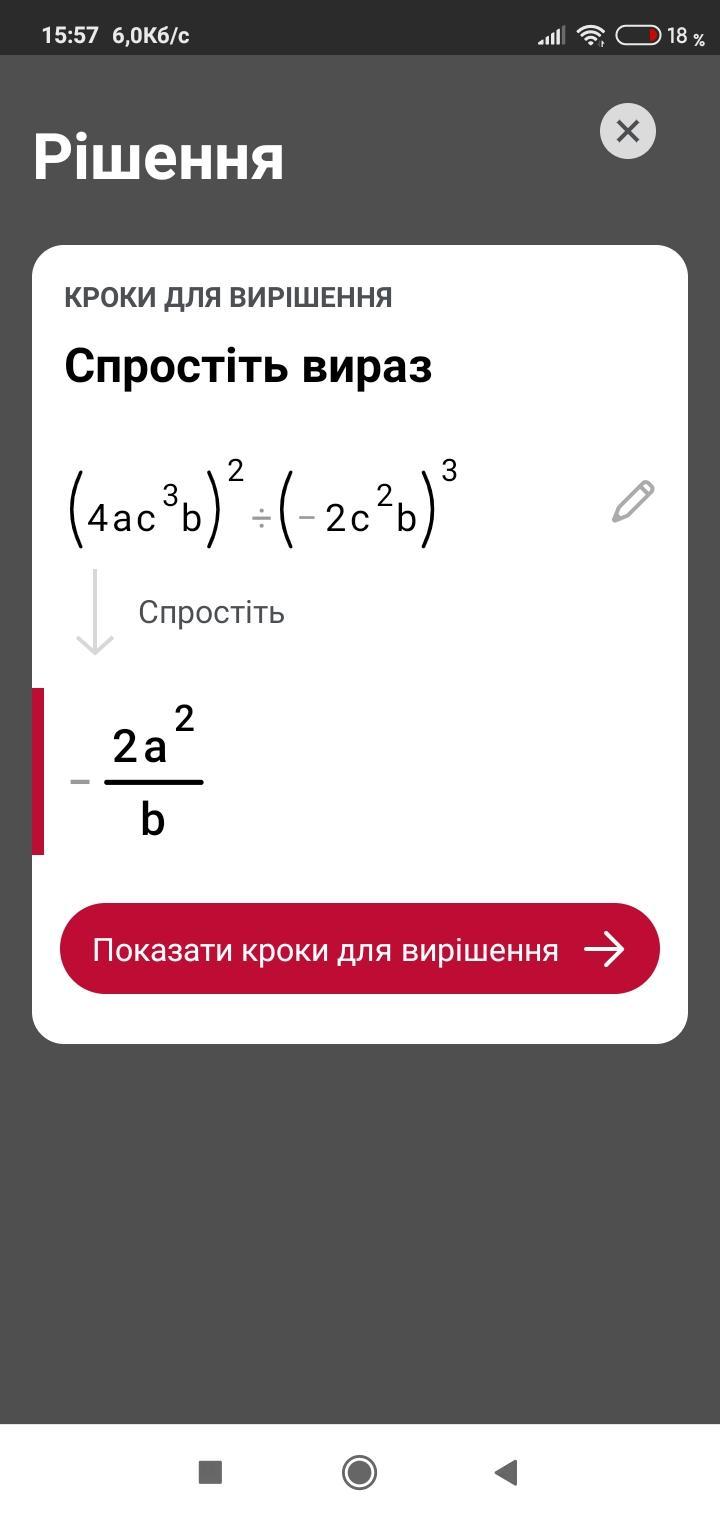720x1520 pixels.
Task: Edit the expression with the pencil icon
Action: point(633,502)
